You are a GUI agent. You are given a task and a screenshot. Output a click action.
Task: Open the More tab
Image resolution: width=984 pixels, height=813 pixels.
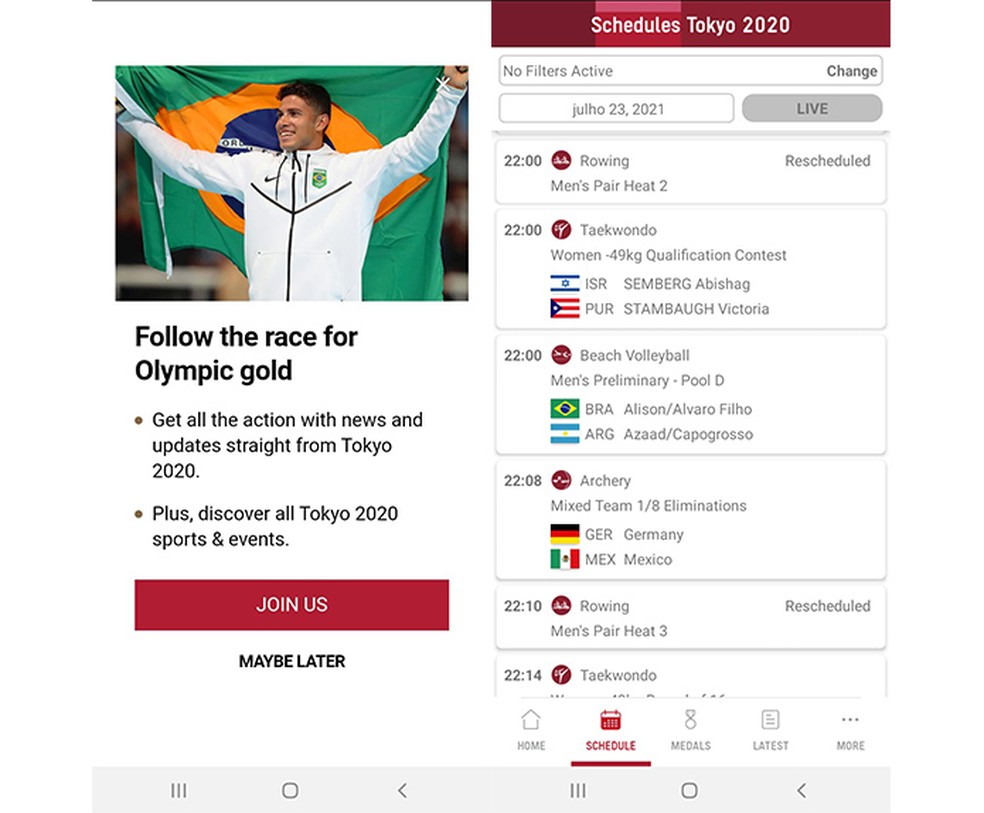coord(850,730)
